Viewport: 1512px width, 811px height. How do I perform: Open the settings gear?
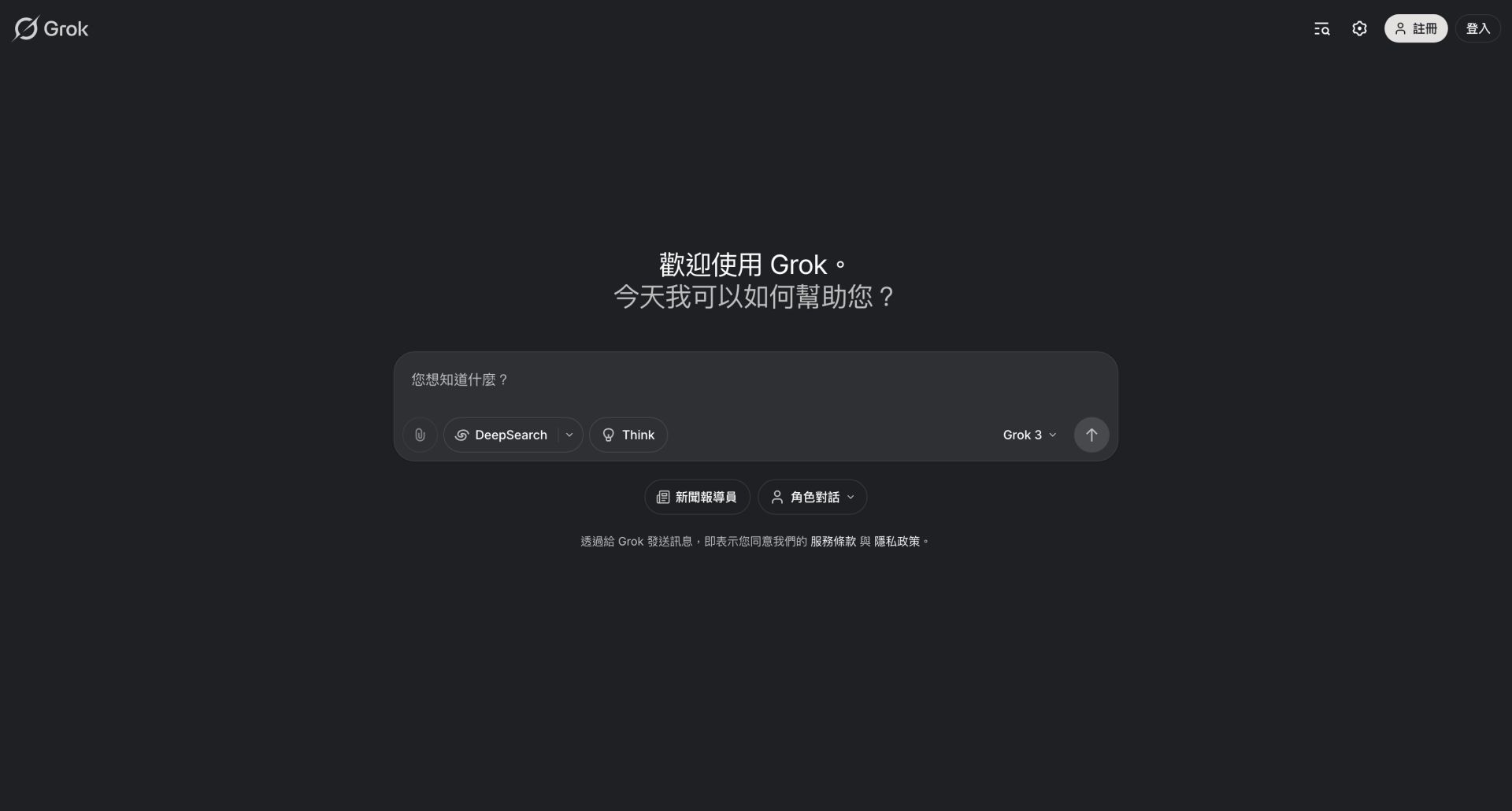pos(1359,29)
